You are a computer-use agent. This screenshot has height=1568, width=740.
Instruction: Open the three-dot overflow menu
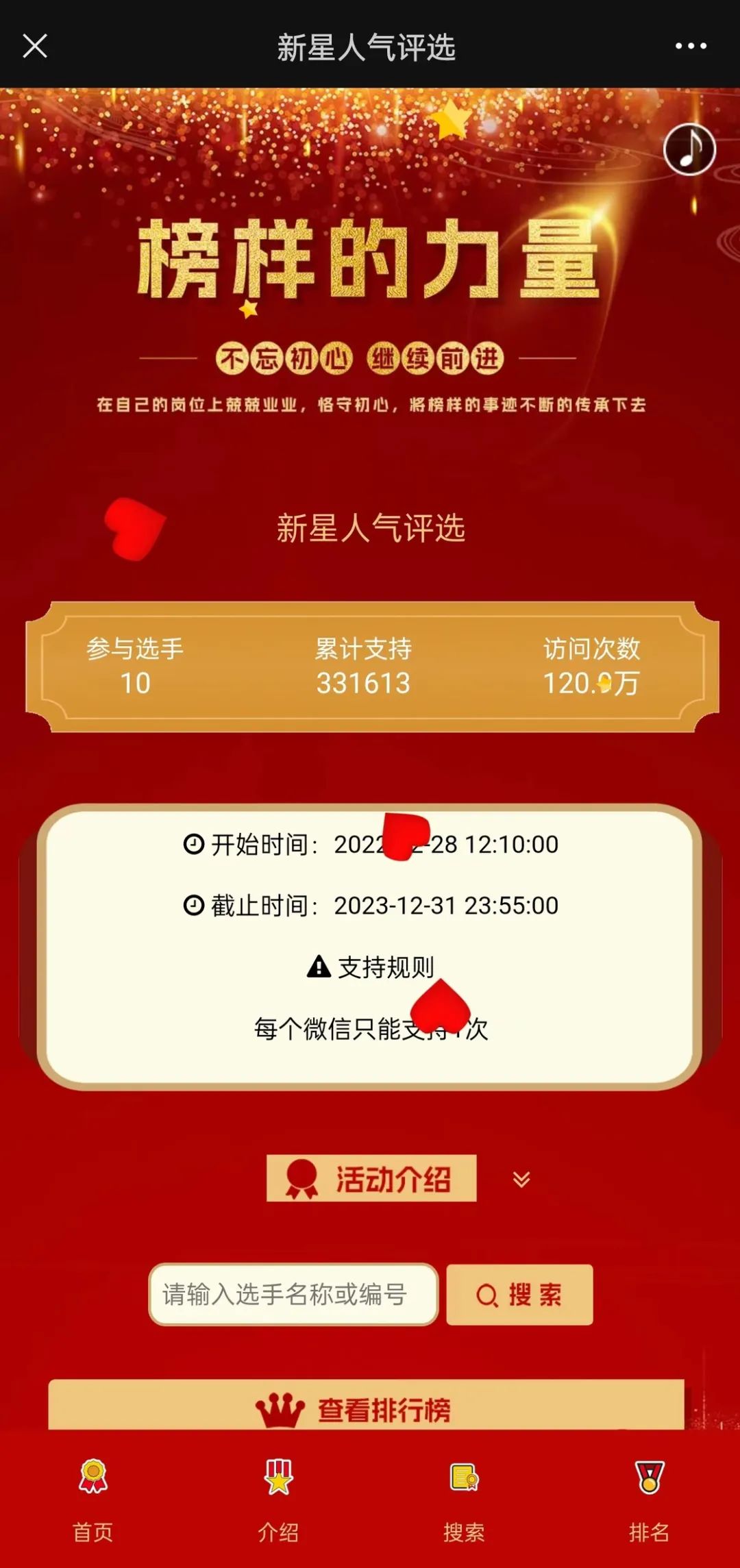pos(691,46)
